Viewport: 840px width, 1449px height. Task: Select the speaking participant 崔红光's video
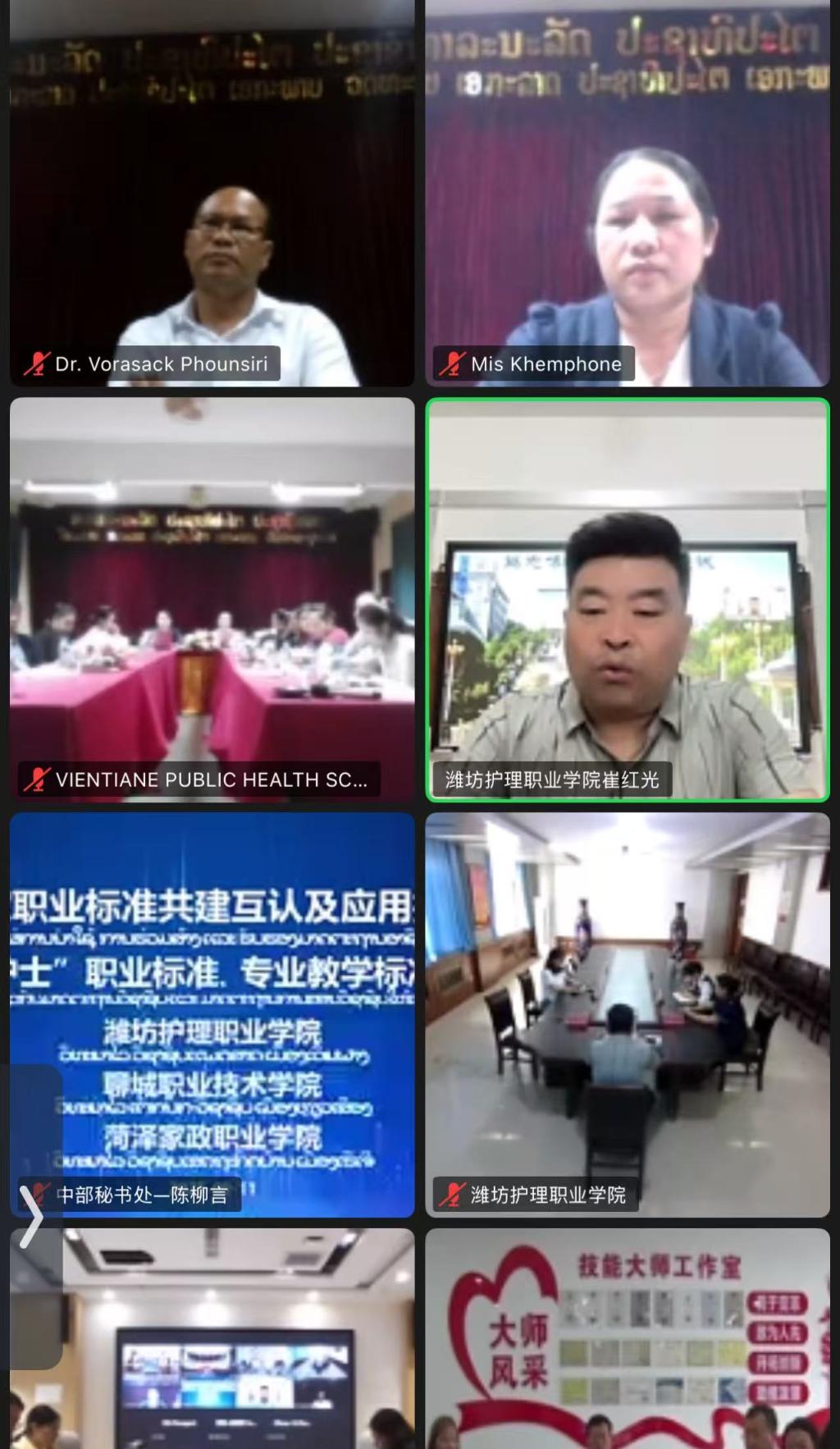[x=628, y=599]
